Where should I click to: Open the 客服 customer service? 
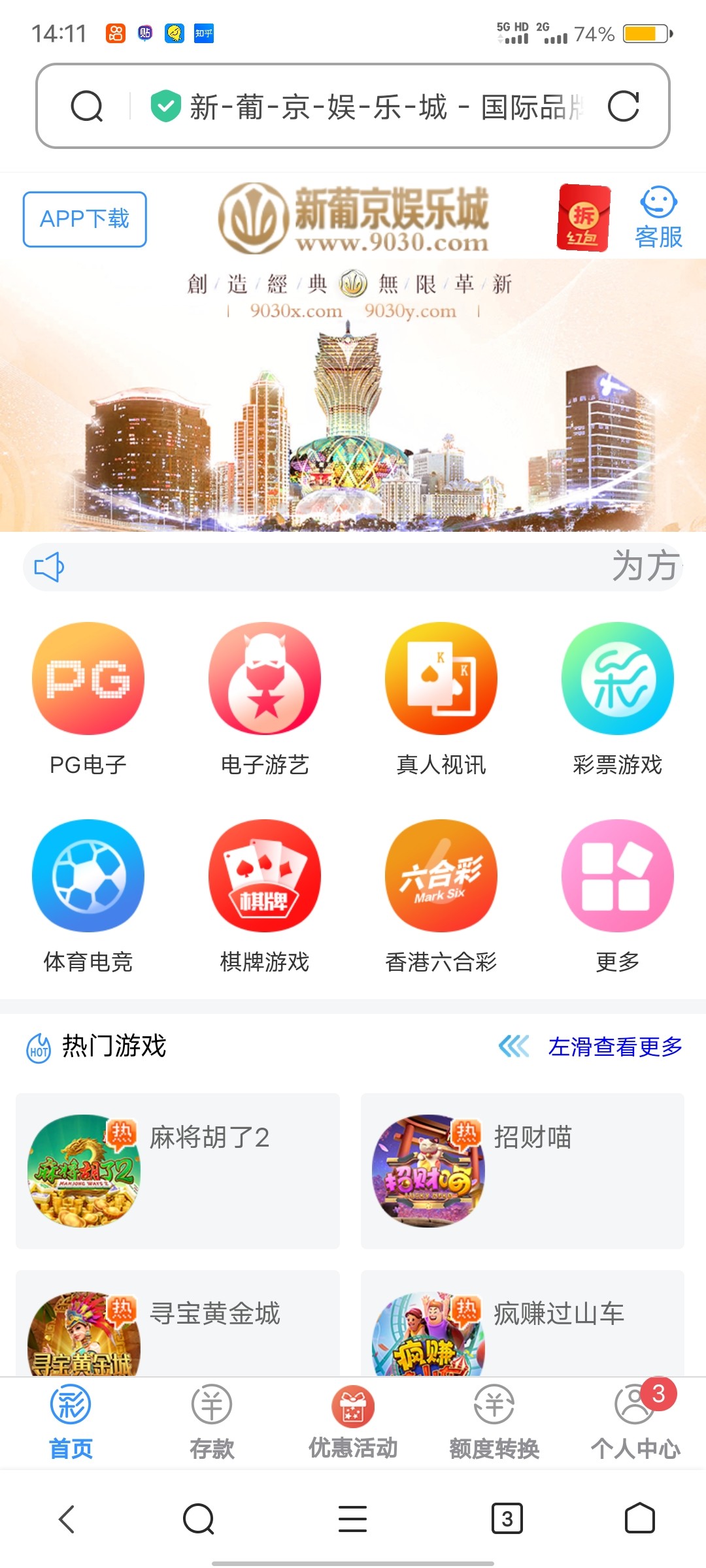pyautogui.click(x=658, y=218)
